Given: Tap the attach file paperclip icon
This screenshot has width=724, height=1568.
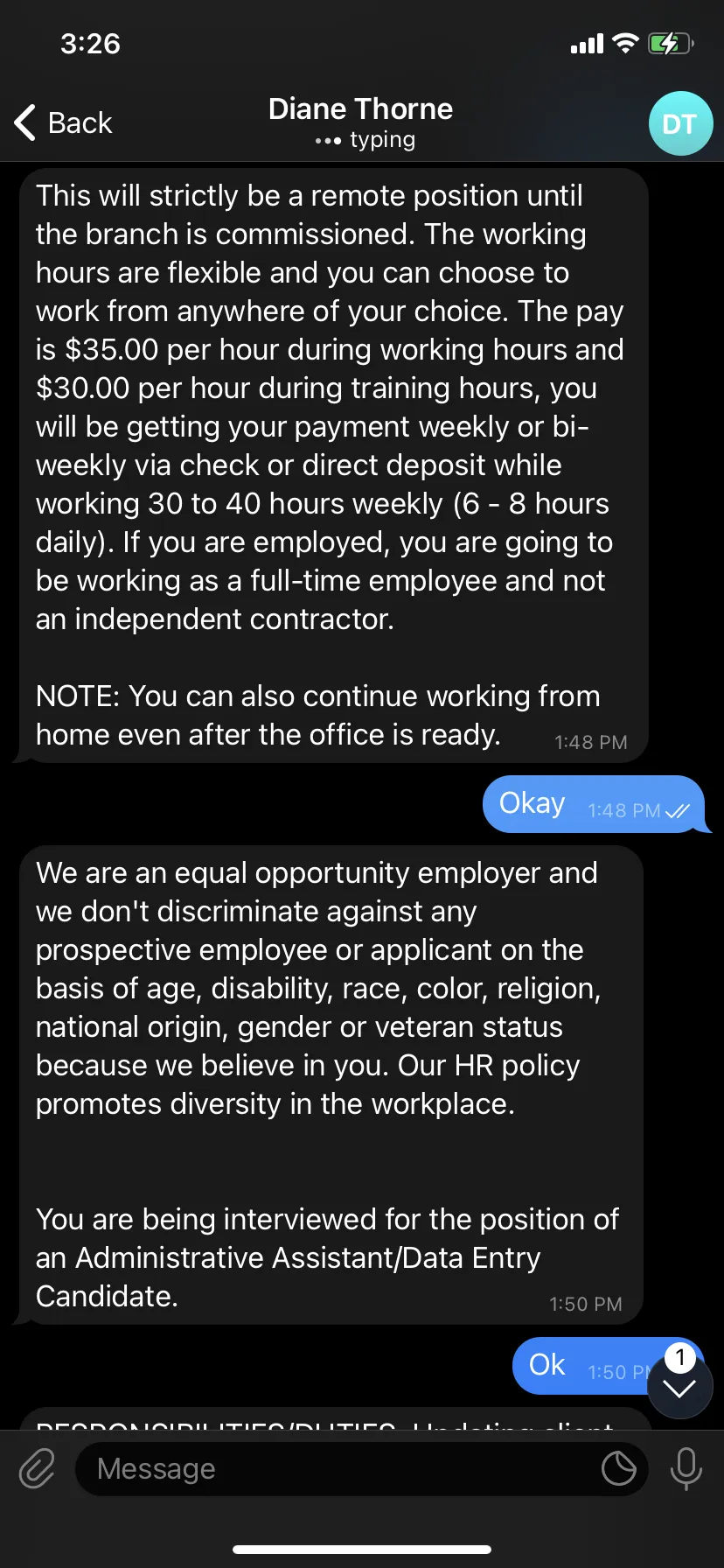Looking at the screenshot, I should pos(38,1468).
